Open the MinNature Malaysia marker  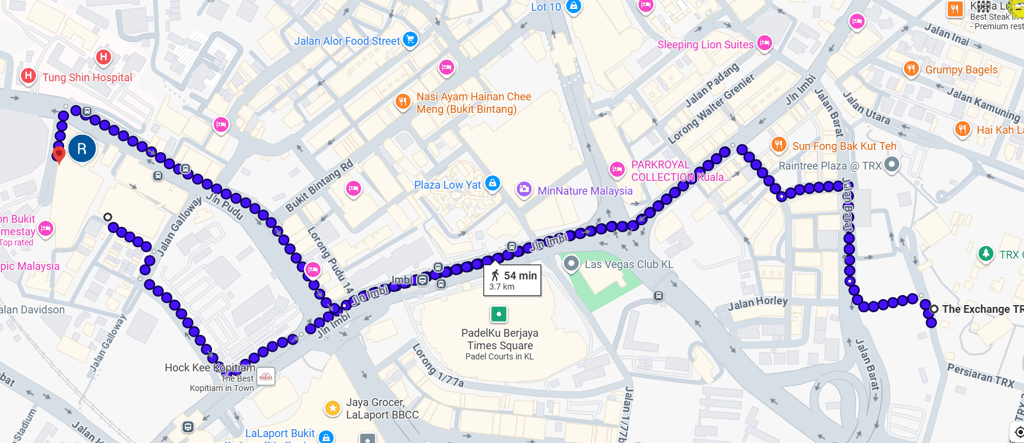click(524, 190)
